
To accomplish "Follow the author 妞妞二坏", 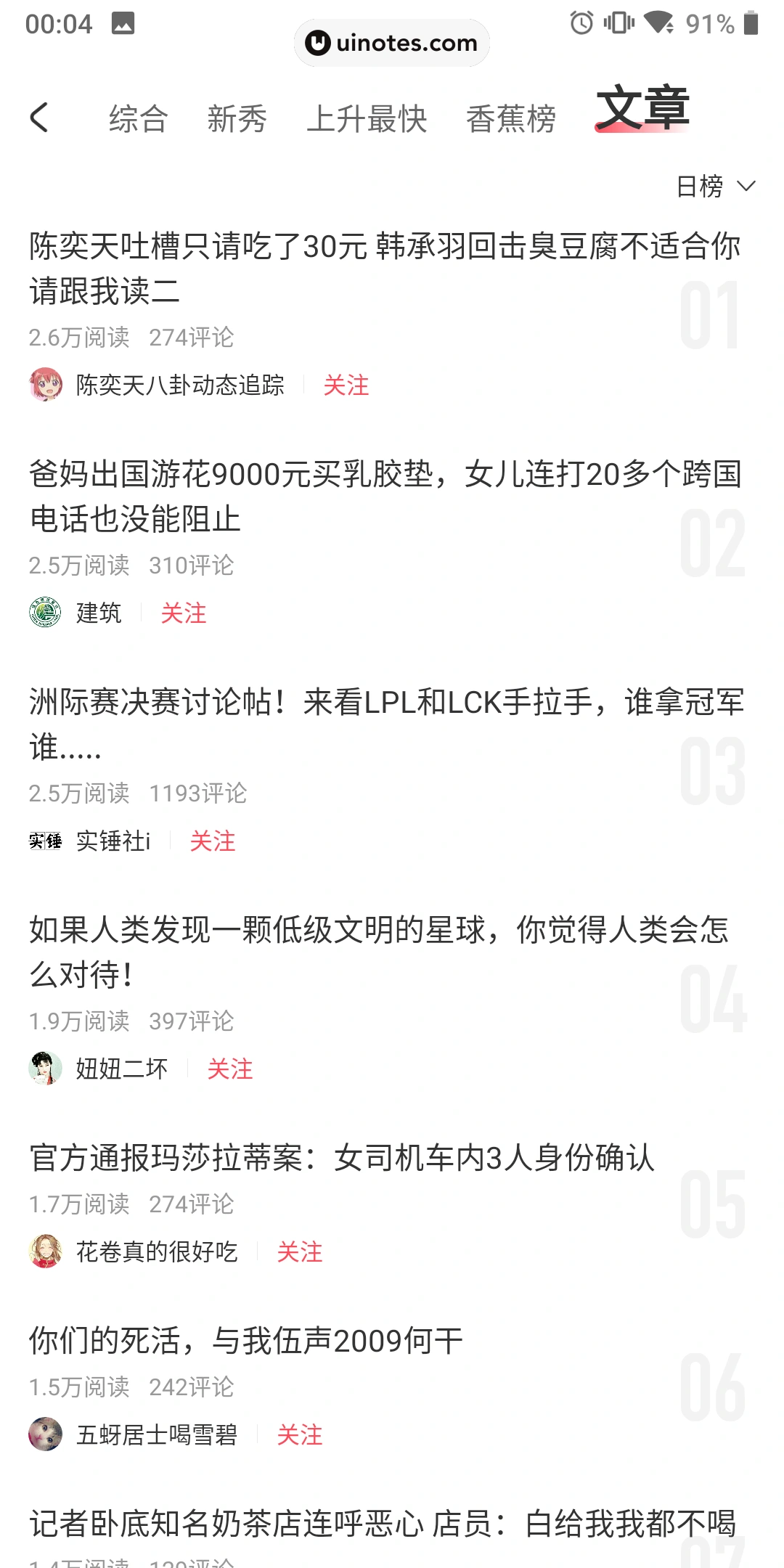I will click(229, 1069).
